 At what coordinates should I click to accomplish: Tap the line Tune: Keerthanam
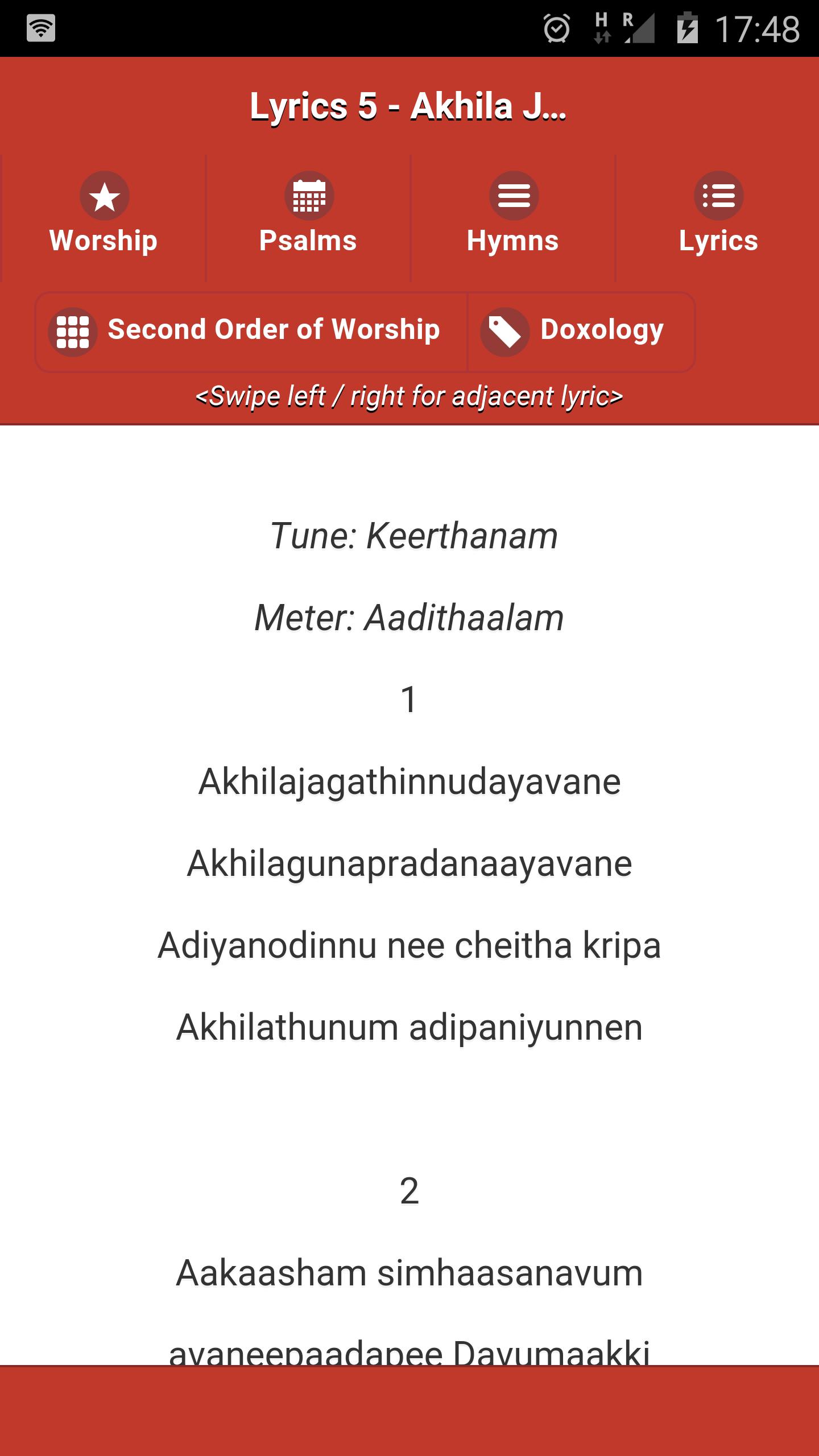coord(415,536)
